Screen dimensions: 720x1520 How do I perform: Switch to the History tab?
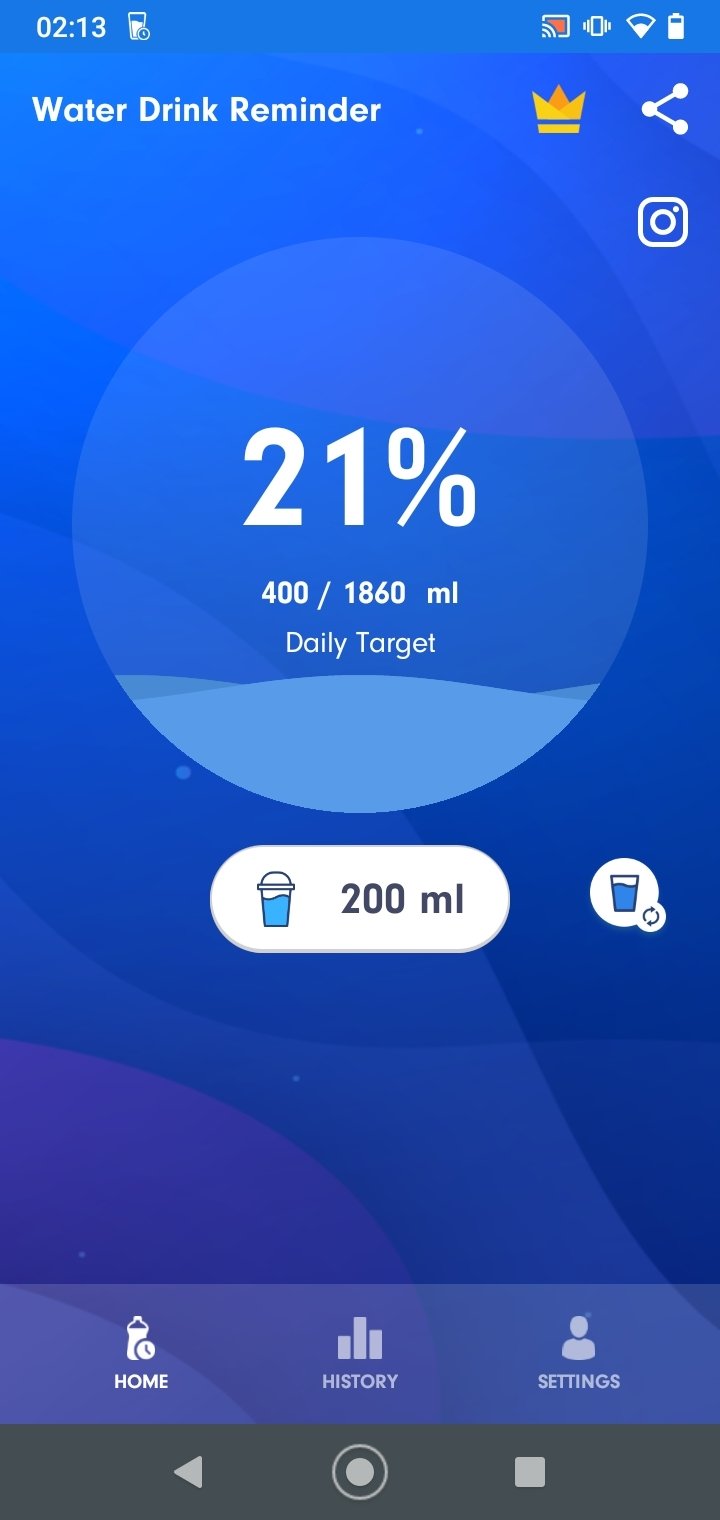coord(360,1353)
